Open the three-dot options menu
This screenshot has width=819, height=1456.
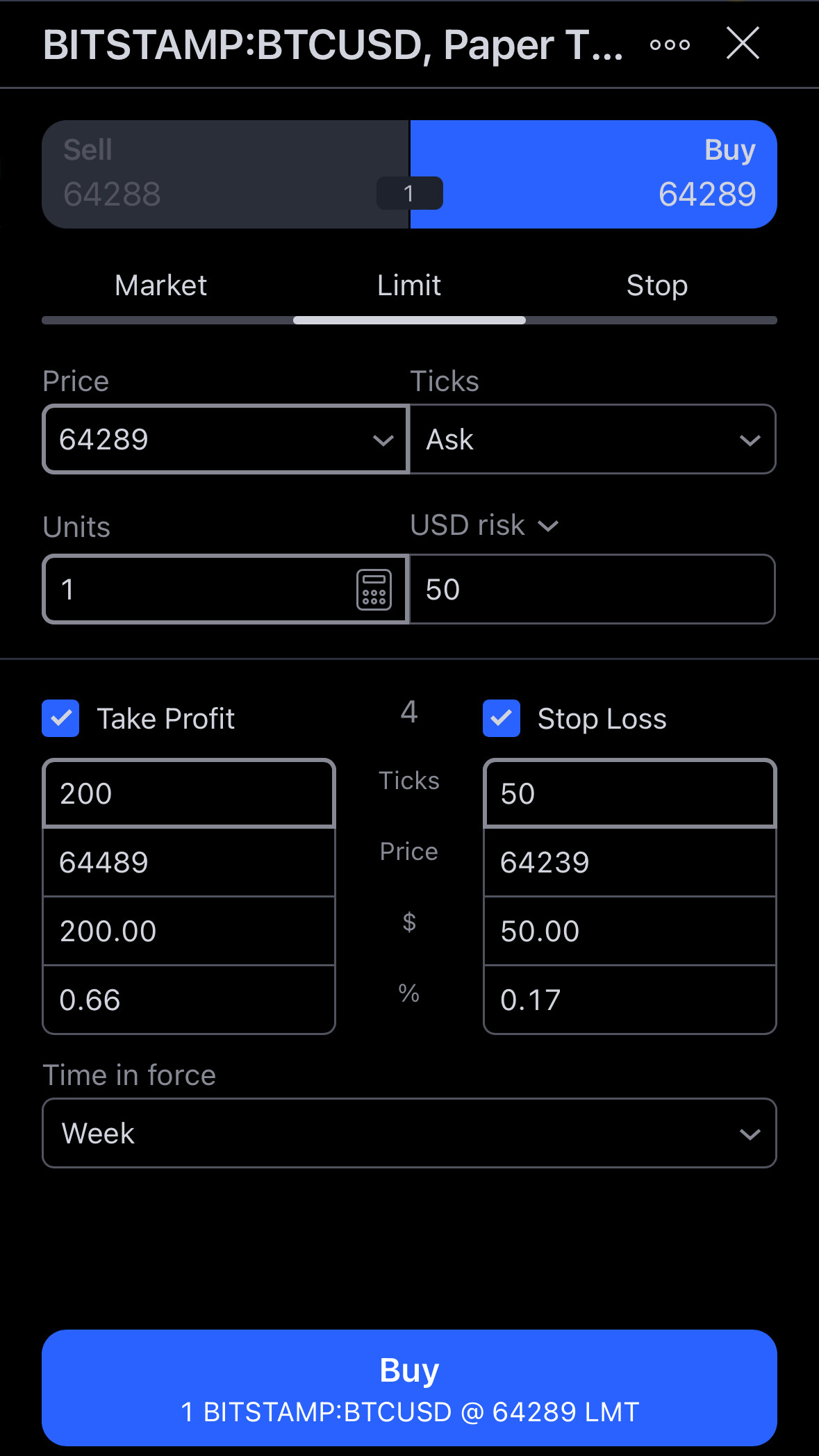[670, 45]
